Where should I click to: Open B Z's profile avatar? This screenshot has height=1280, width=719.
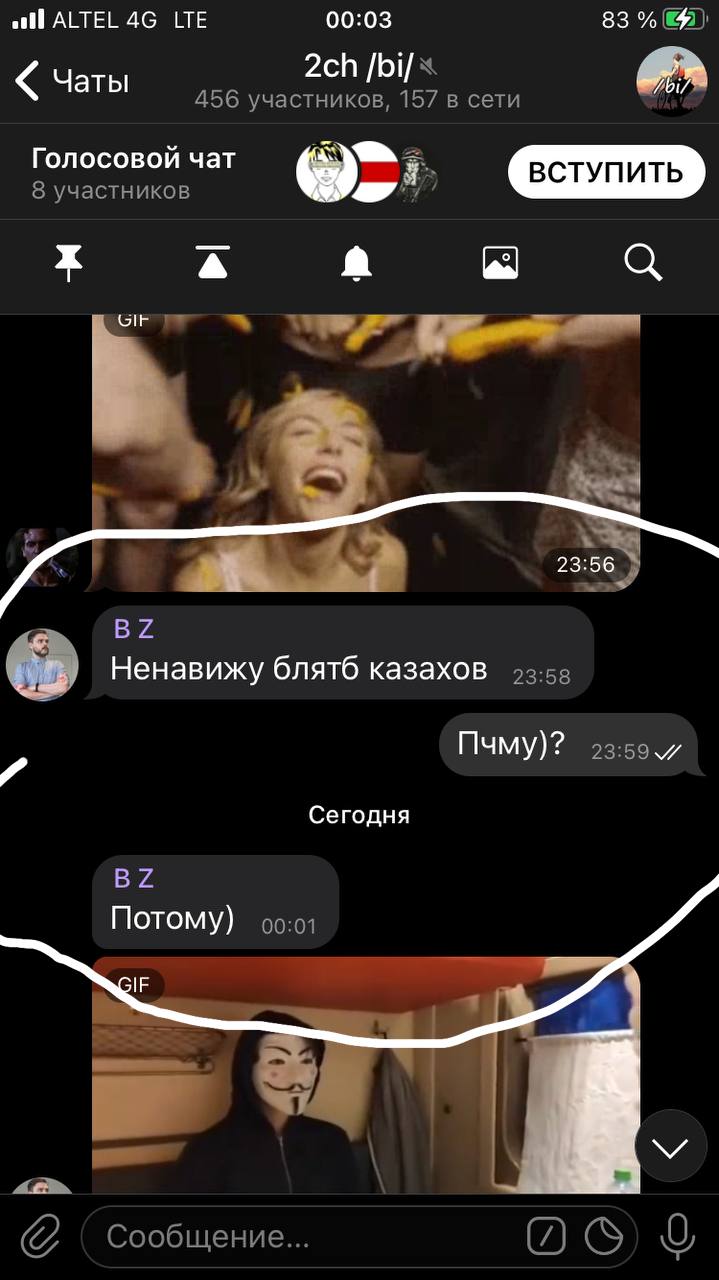[x=42, y=664]
